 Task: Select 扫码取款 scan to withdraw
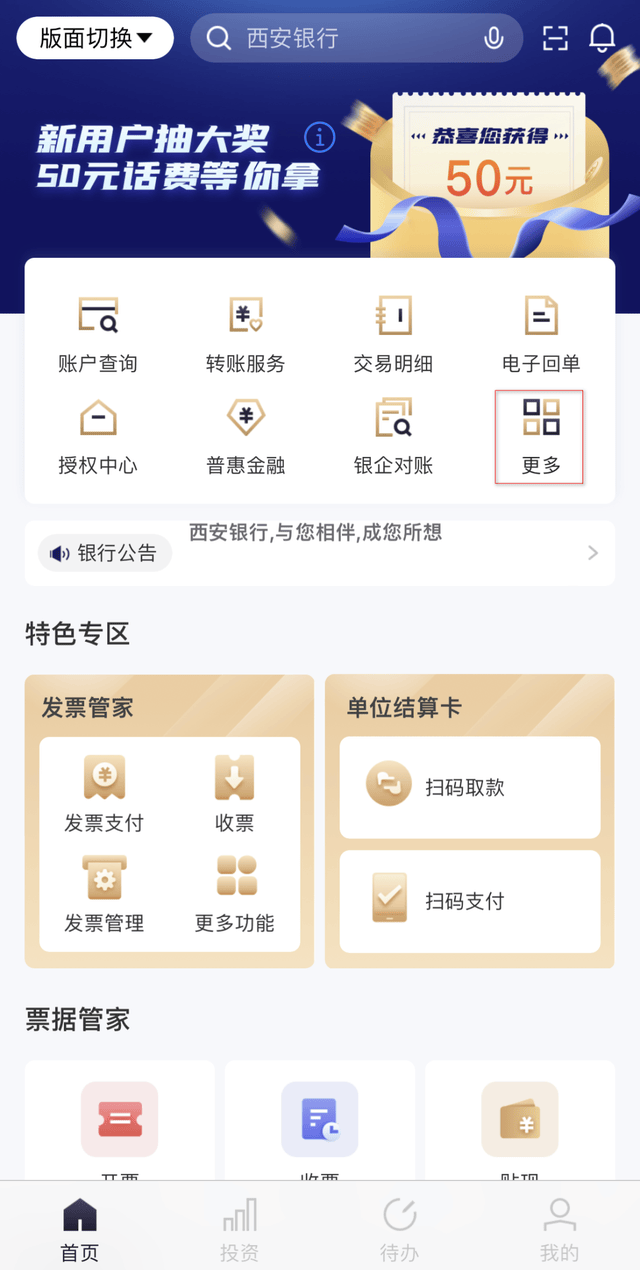click(469, 787)
